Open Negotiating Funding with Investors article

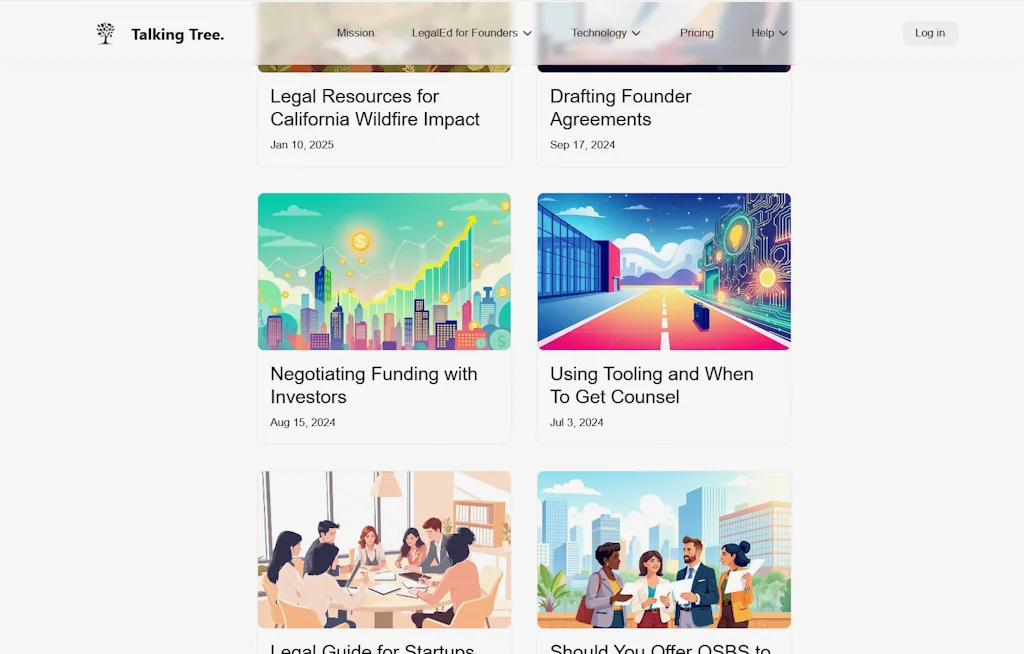pos(374,385)
